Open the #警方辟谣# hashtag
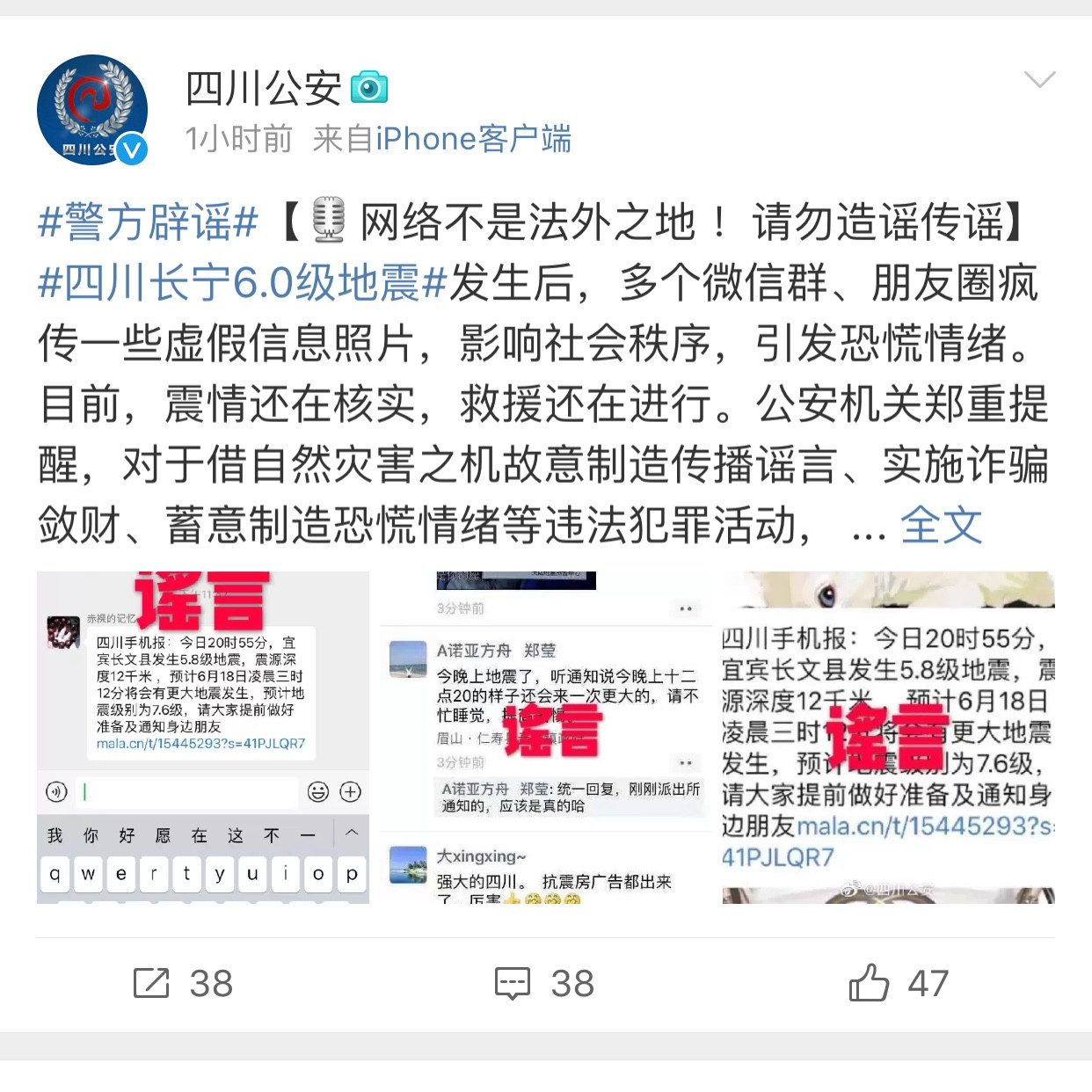The image size is (1092, 1092). point(148,222)
